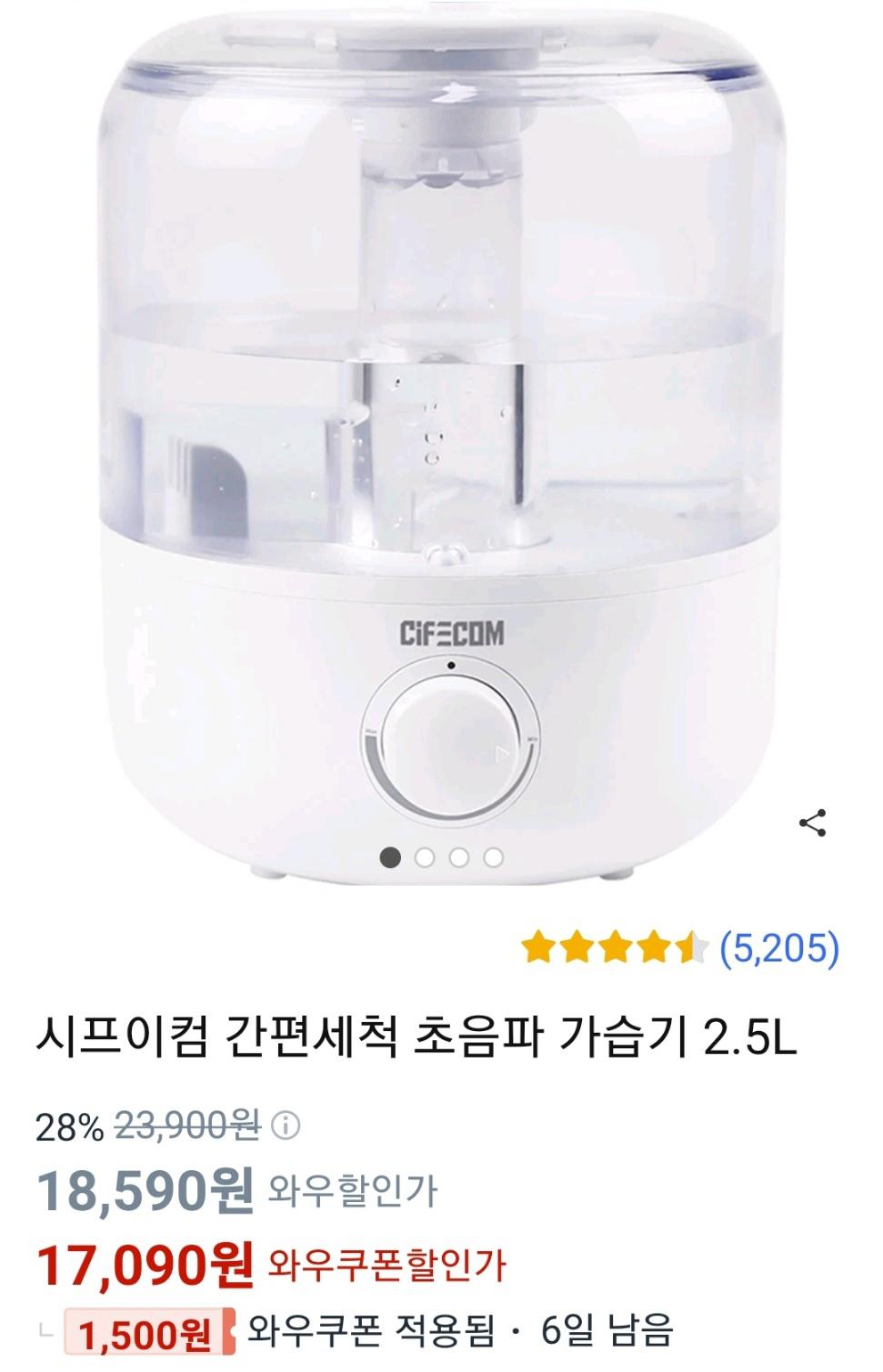This screenshot has height=1372, width=883.
Task: Open the humidifier product image
Action: (441, 436)
